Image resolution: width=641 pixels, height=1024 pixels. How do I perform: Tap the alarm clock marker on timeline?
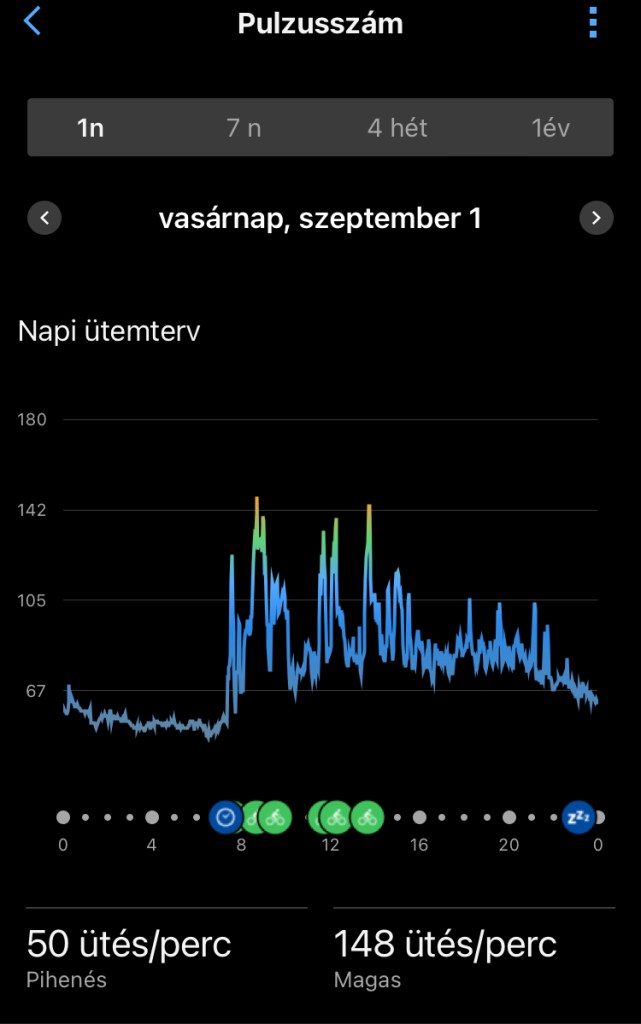tap(226, 817)
